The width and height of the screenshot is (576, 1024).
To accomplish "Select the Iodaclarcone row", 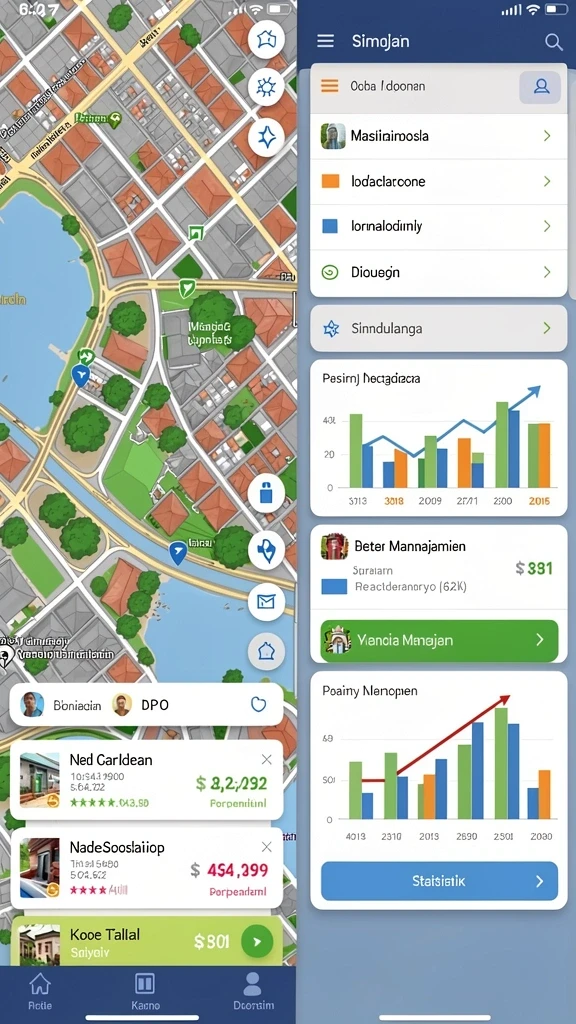I will coord(438,181).
